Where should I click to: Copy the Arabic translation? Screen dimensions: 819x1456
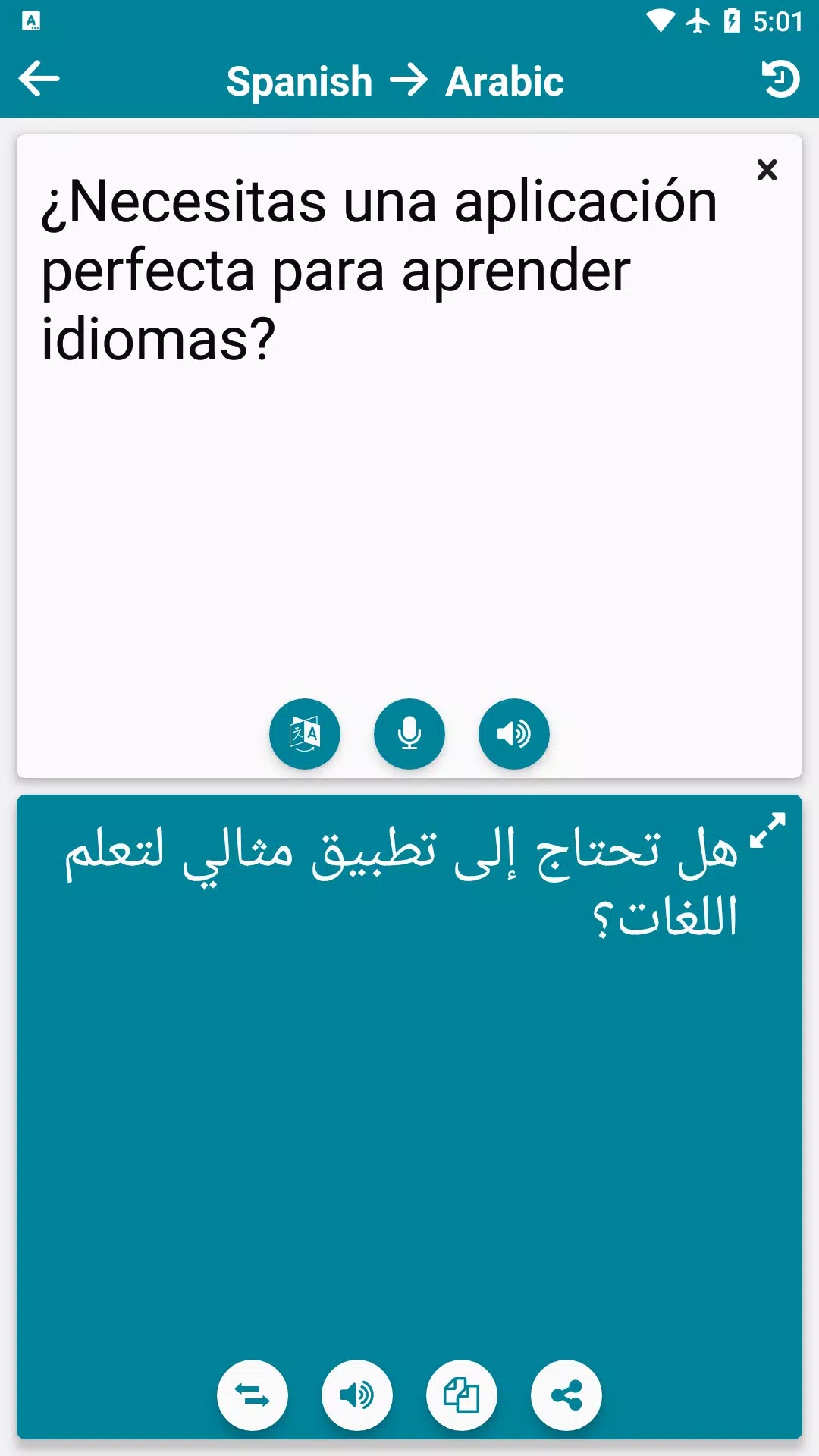[x=461, y=1395]
